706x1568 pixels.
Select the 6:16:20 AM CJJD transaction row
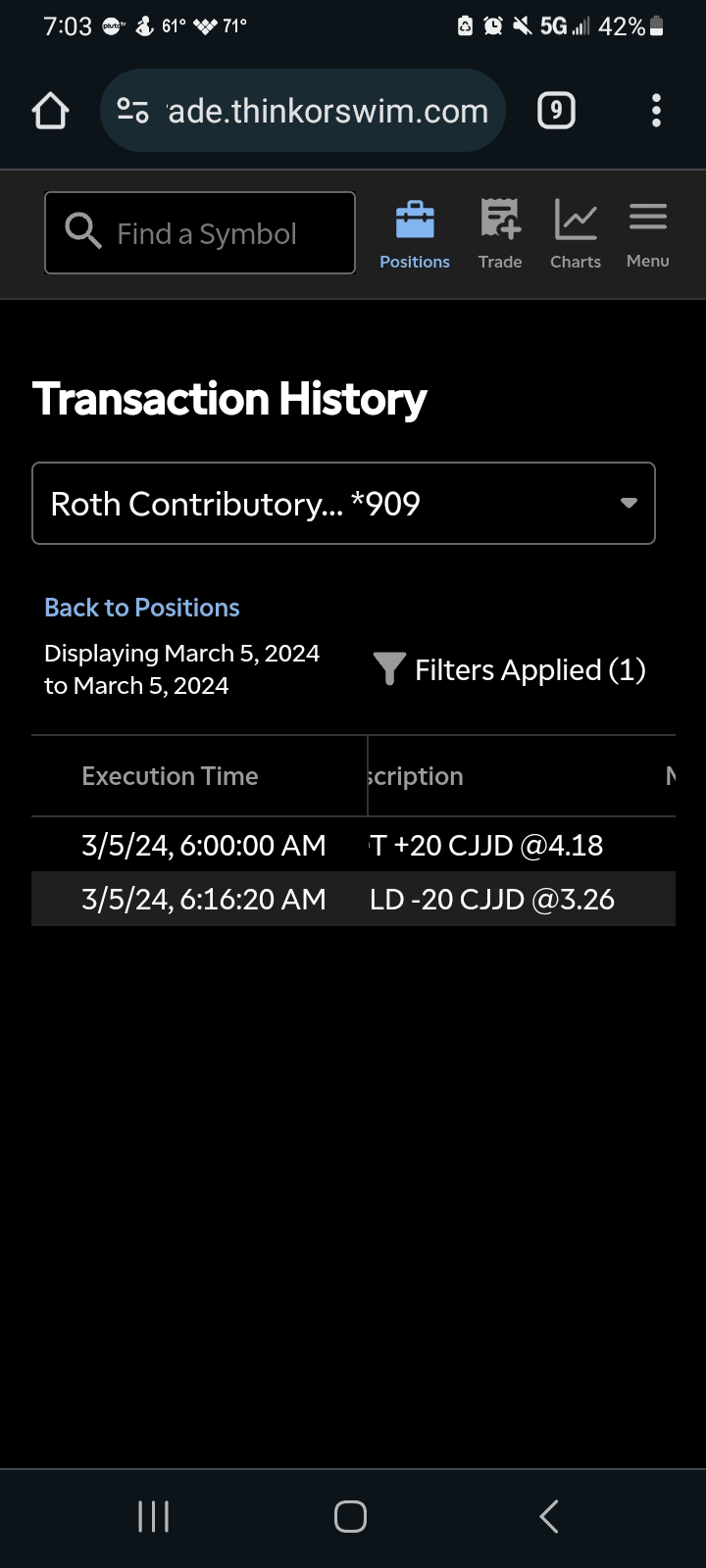(x=353, y=899)
